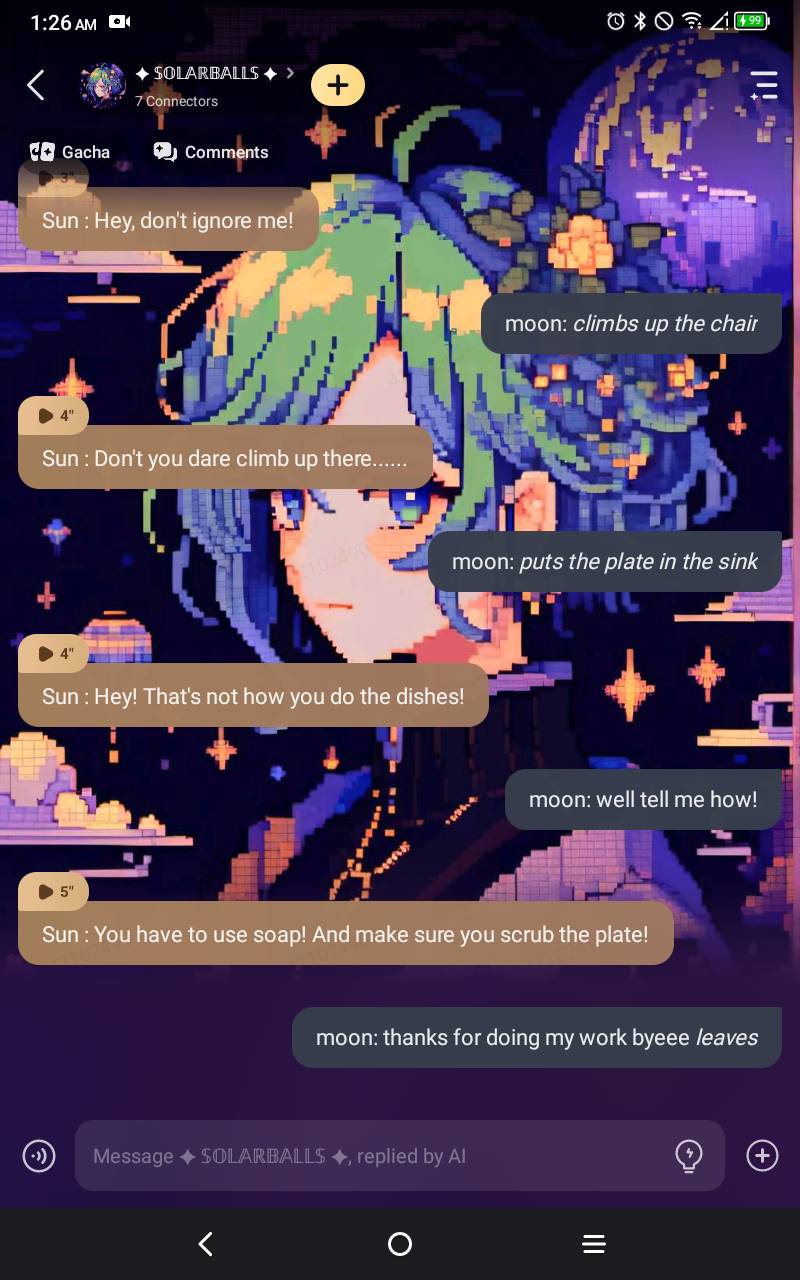Image resolution: width=800 pixels, height=1280 pixels.
Task: Open the plus attachments button beside input
Action: [x=762, y=1156]
